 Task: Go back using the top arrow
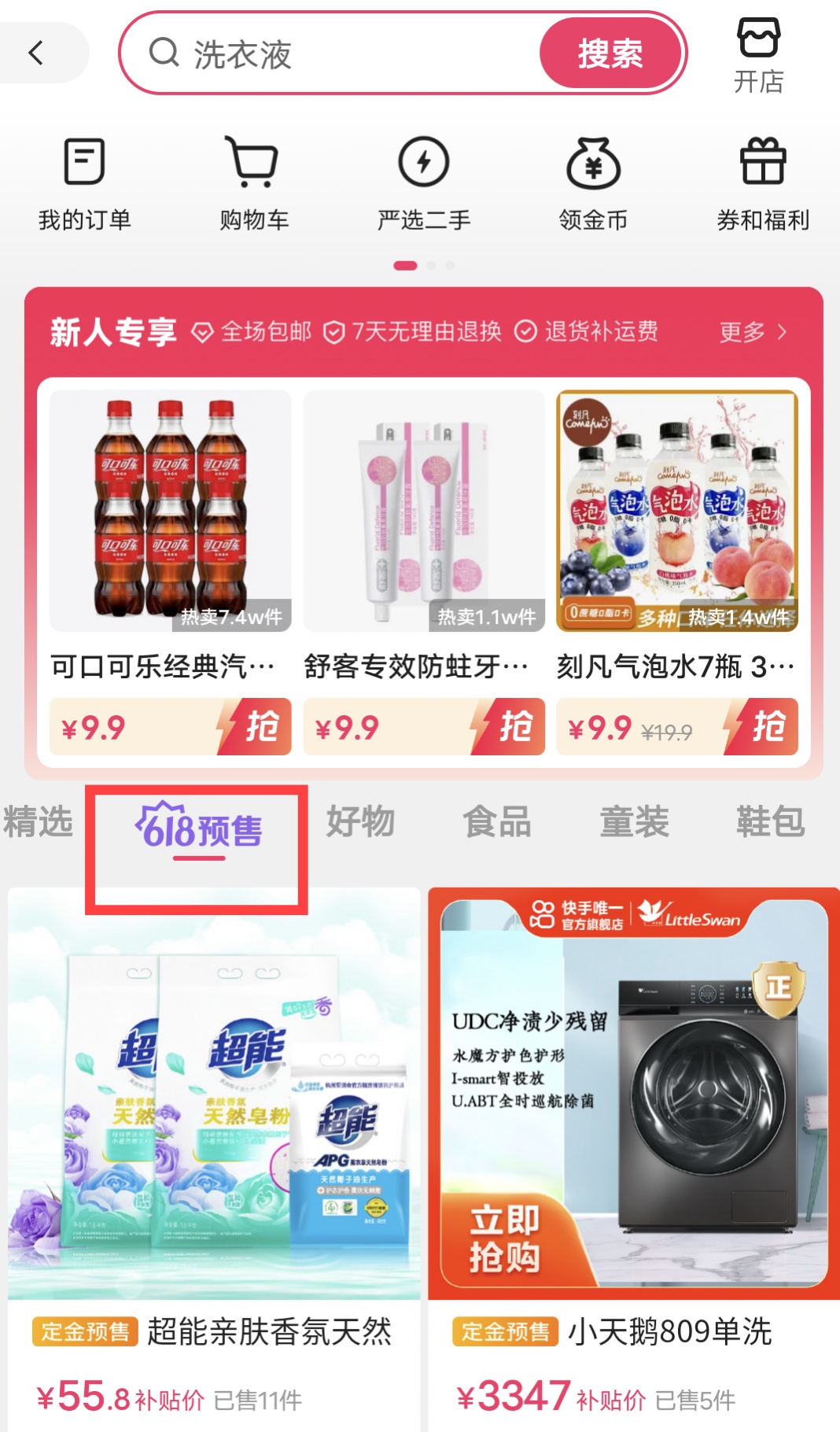coord(36,53)
